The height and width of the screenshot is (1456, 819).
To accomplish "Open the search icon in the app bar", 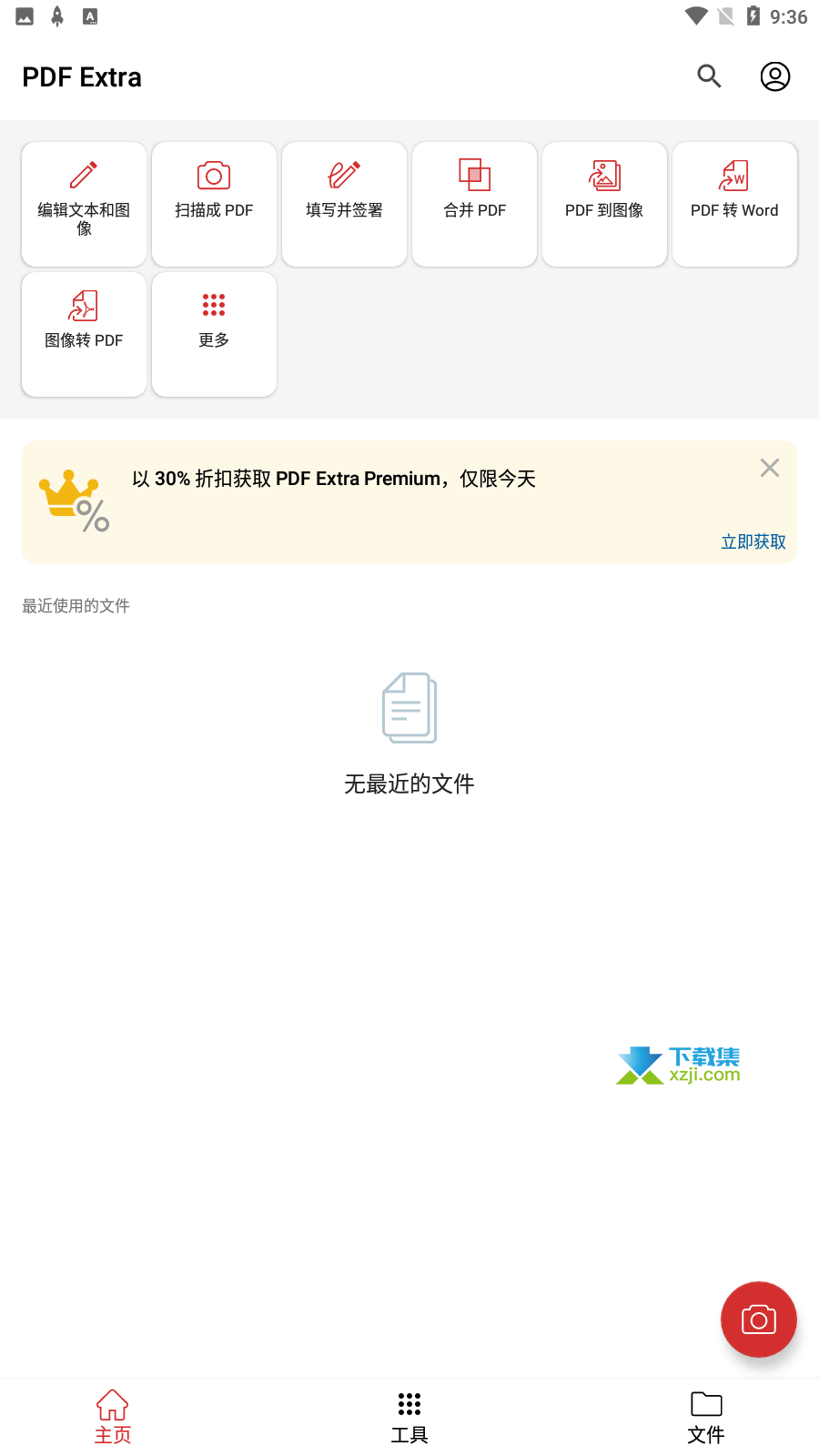I will (x=709, y=76).
